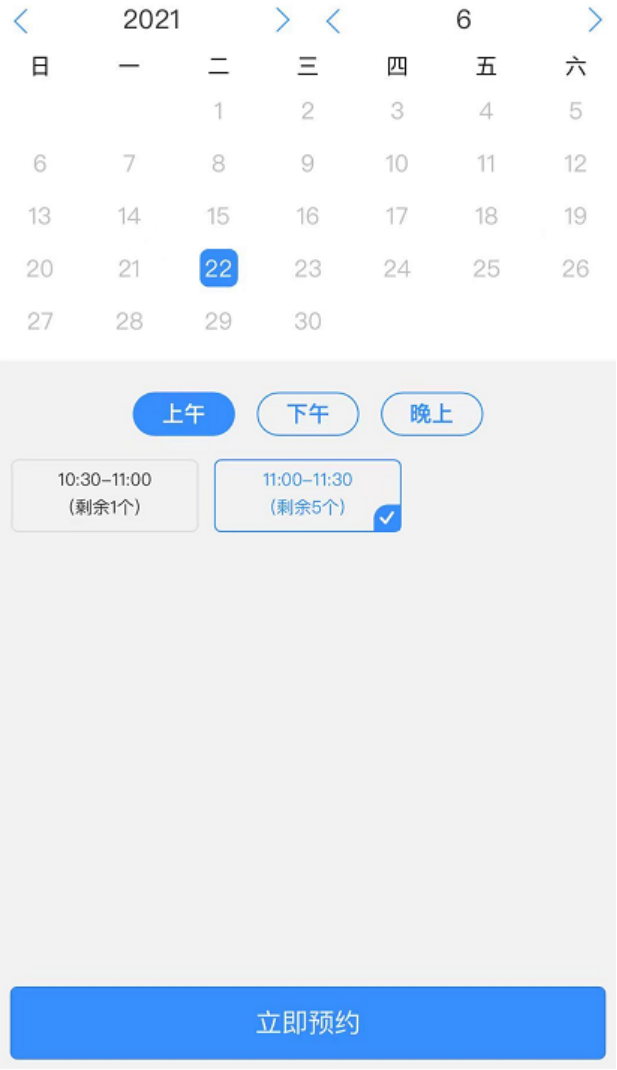Pick date 23 on the calendar
Screen dimensions: 617x1070
pyautogui.click(x=308, y=268)
